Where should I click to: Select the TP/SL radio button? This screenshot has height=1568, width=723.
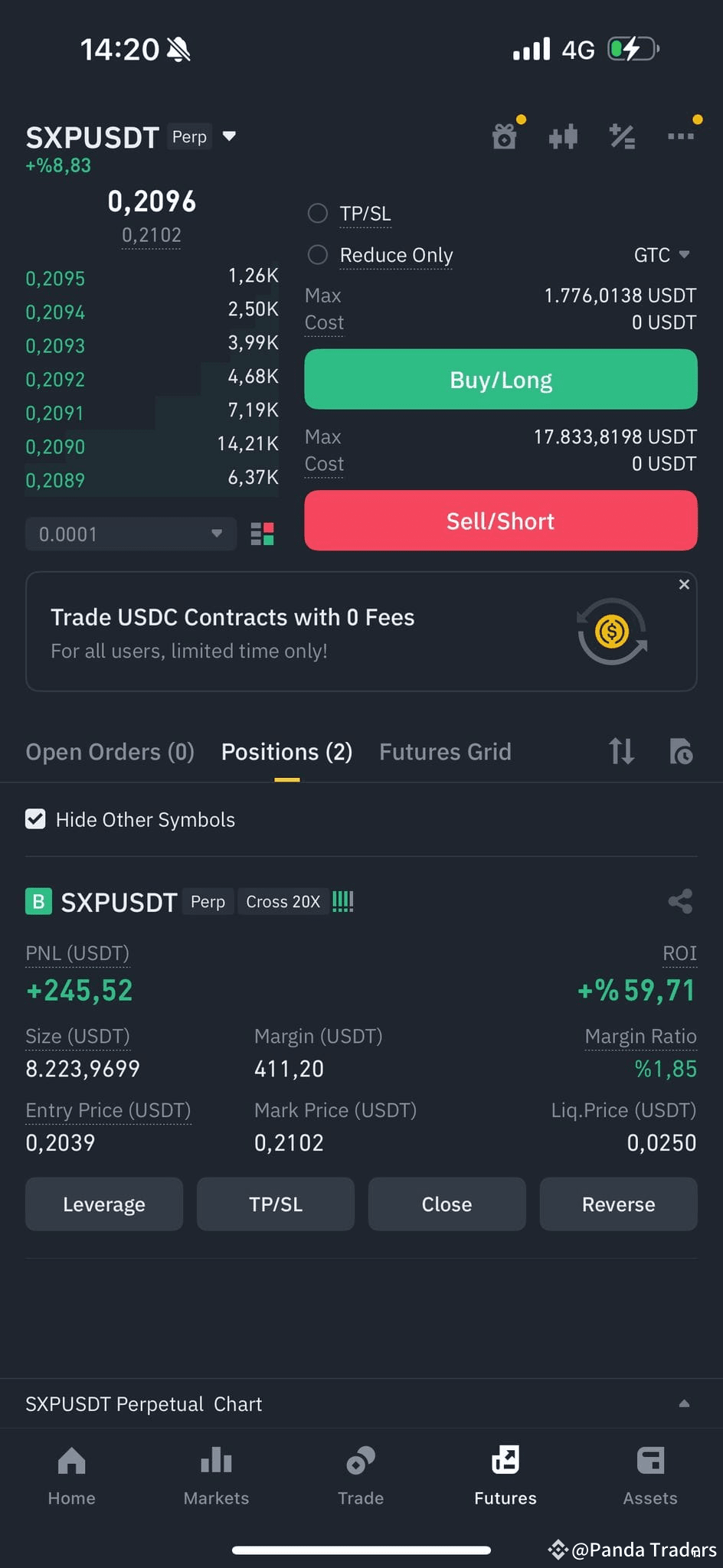318,214
